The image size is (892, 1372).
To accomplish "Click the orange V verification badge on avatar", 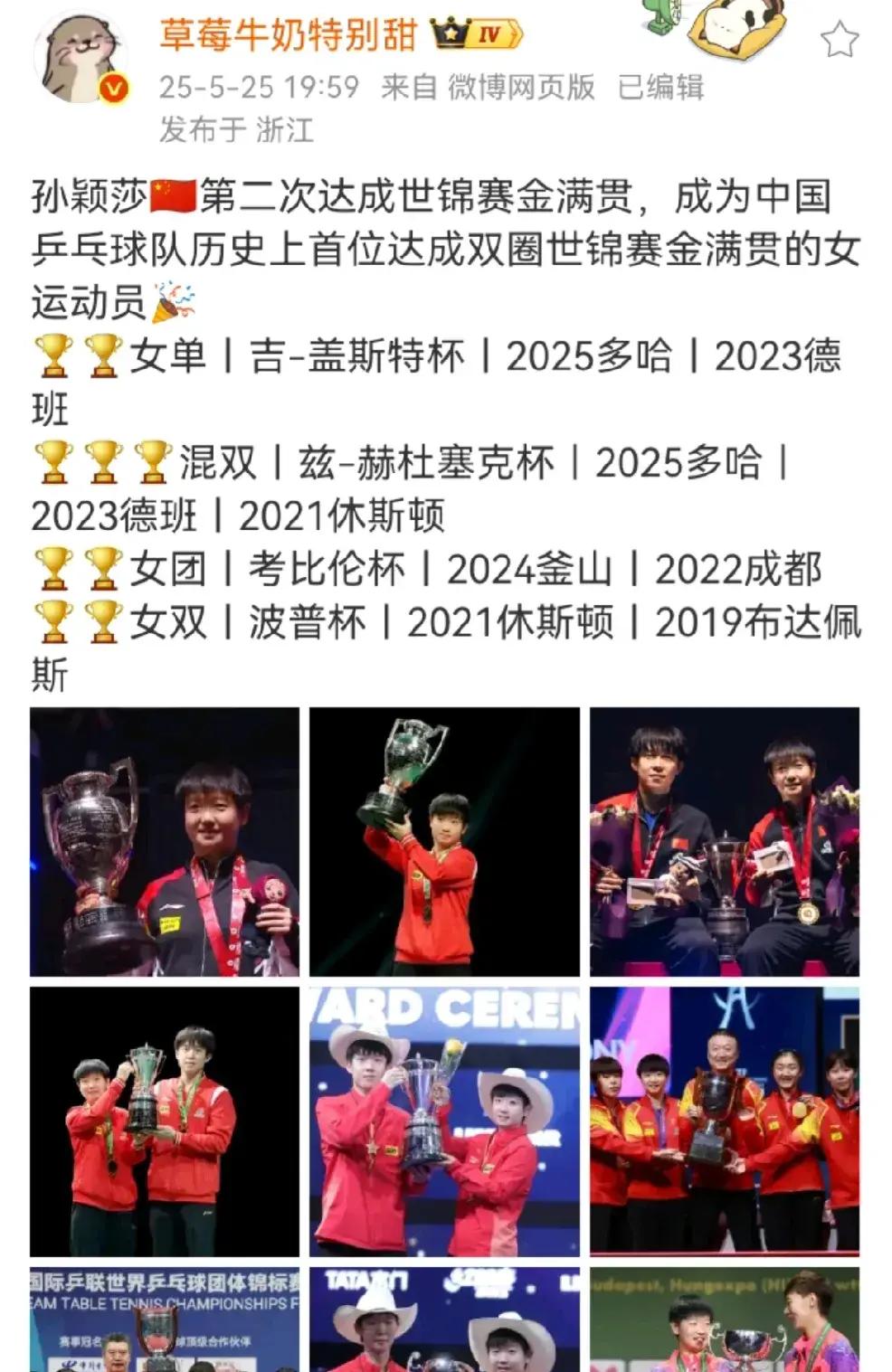I will coord(112,89).
